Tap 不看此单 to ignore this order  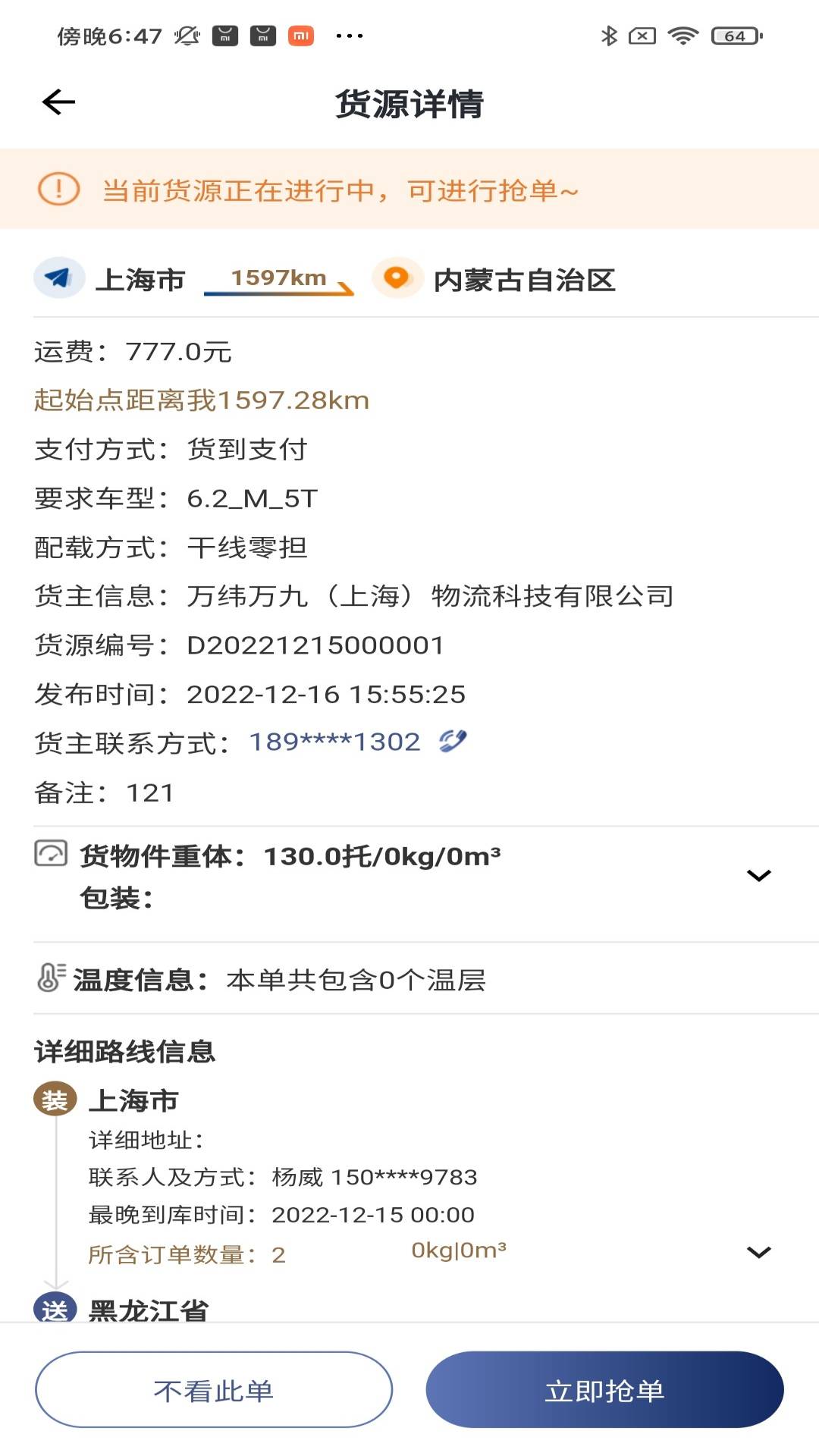(x=214, y=1390)
